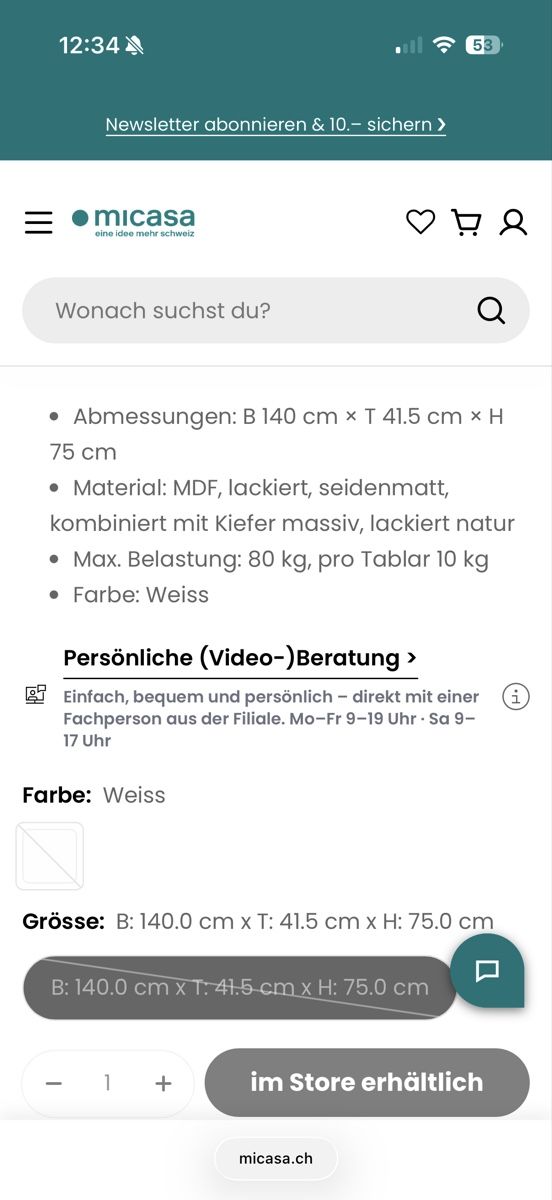Increase quantity with plus button
The image size is (552, 1200).
pyautogui.click(x=163, y=1083)
